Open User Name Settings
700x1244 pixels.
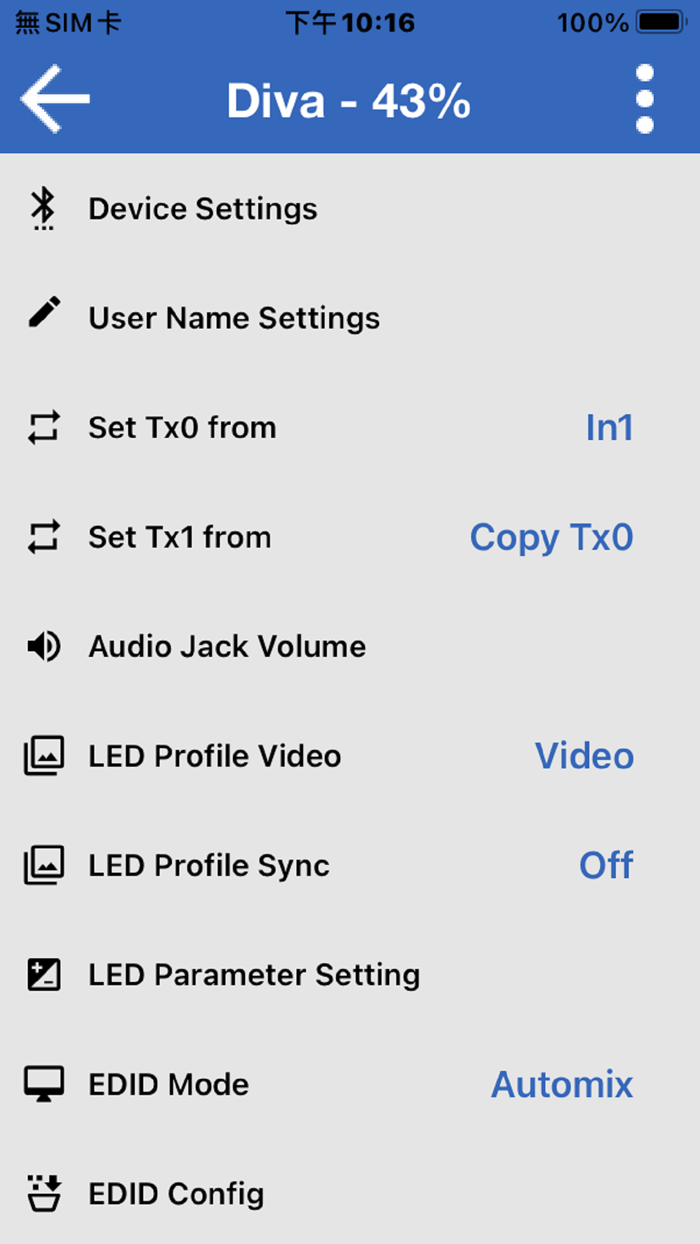click(234, 318)
